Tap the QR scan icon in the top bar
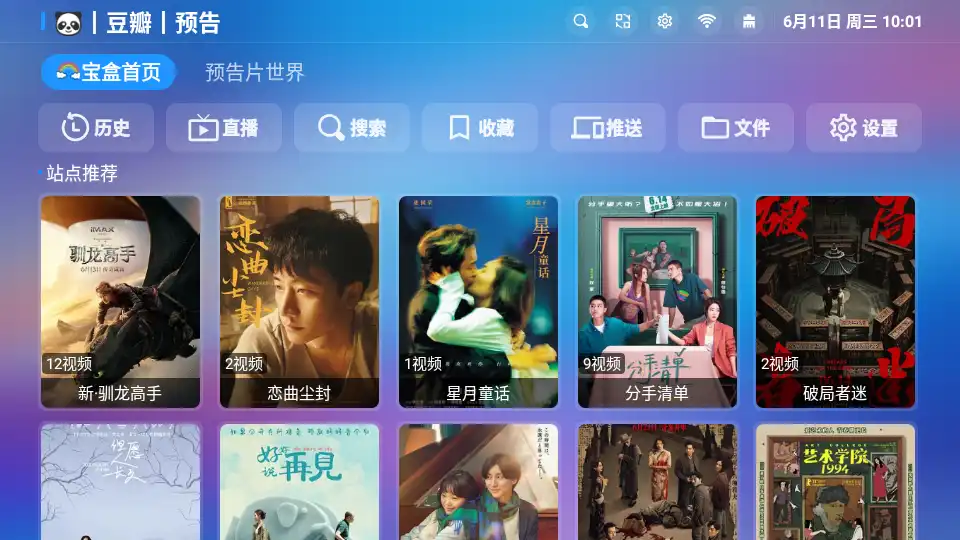 tap(623, 21)
